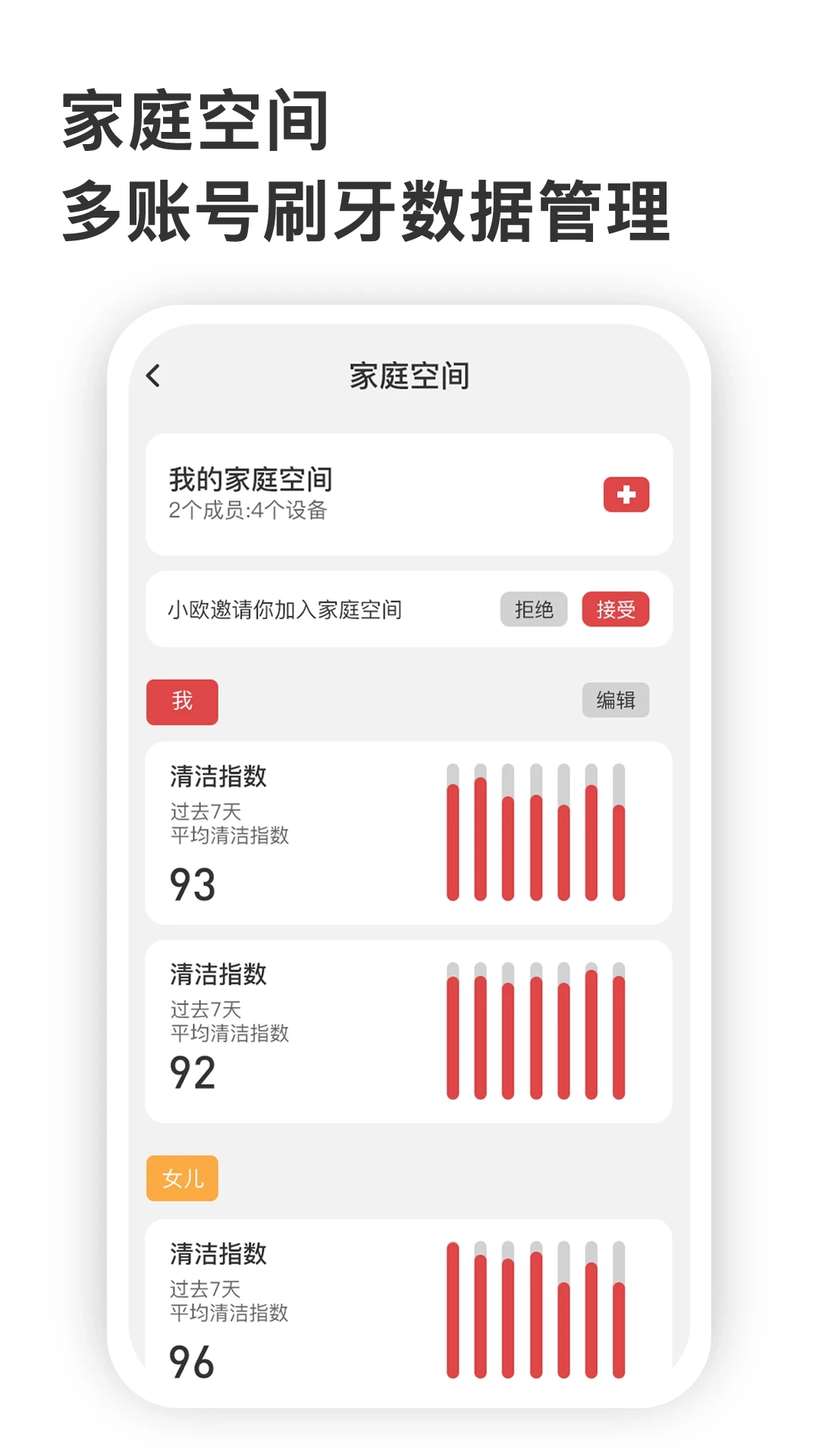Accept the invitation with 接受
Viewport: 819px width, 1456px height.
tap(617, 609)
